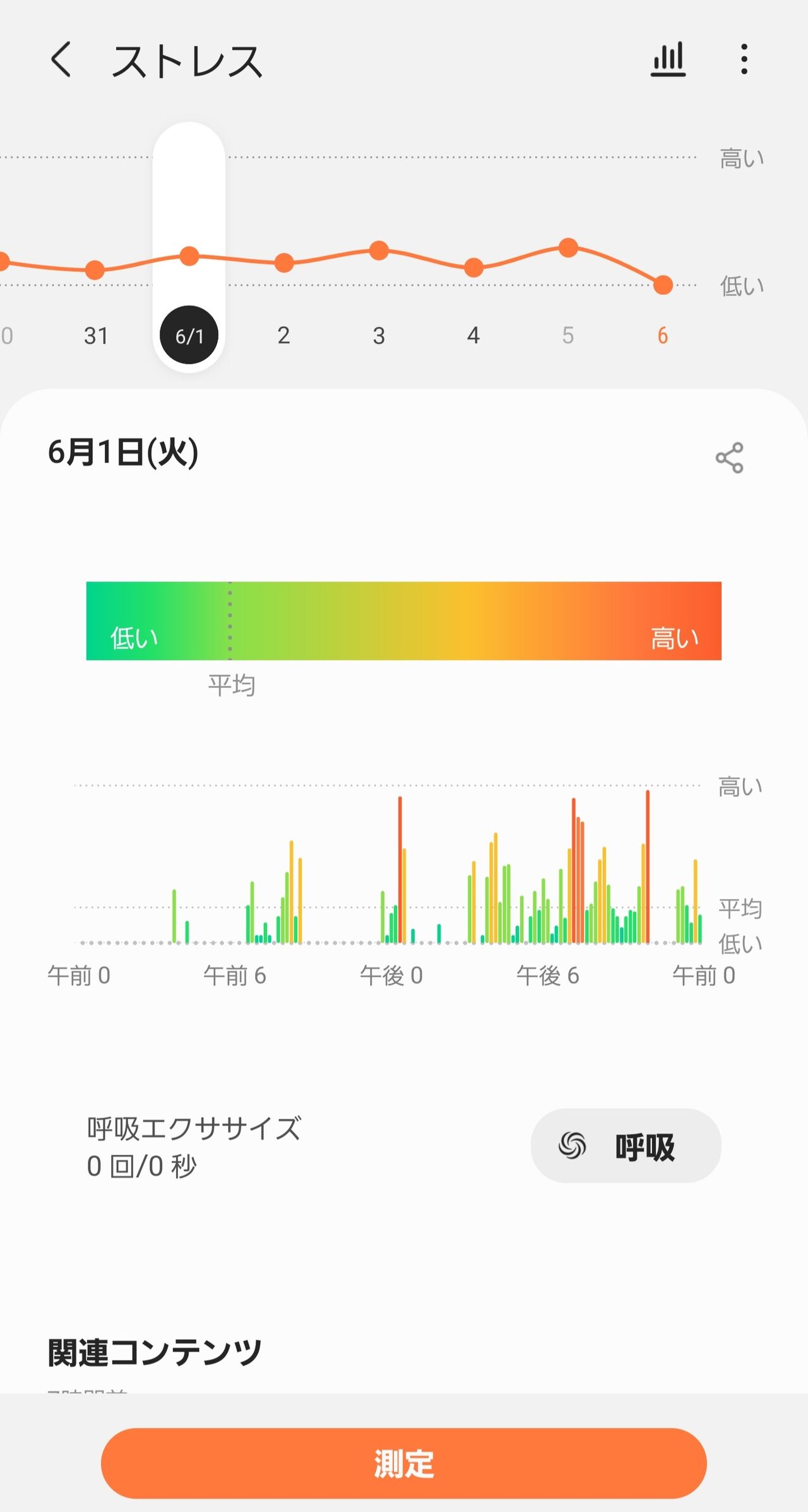The width and height of the screenshot is (808, 1512).
Task: Select day 31 on the chart
Action: pos(95,336)
